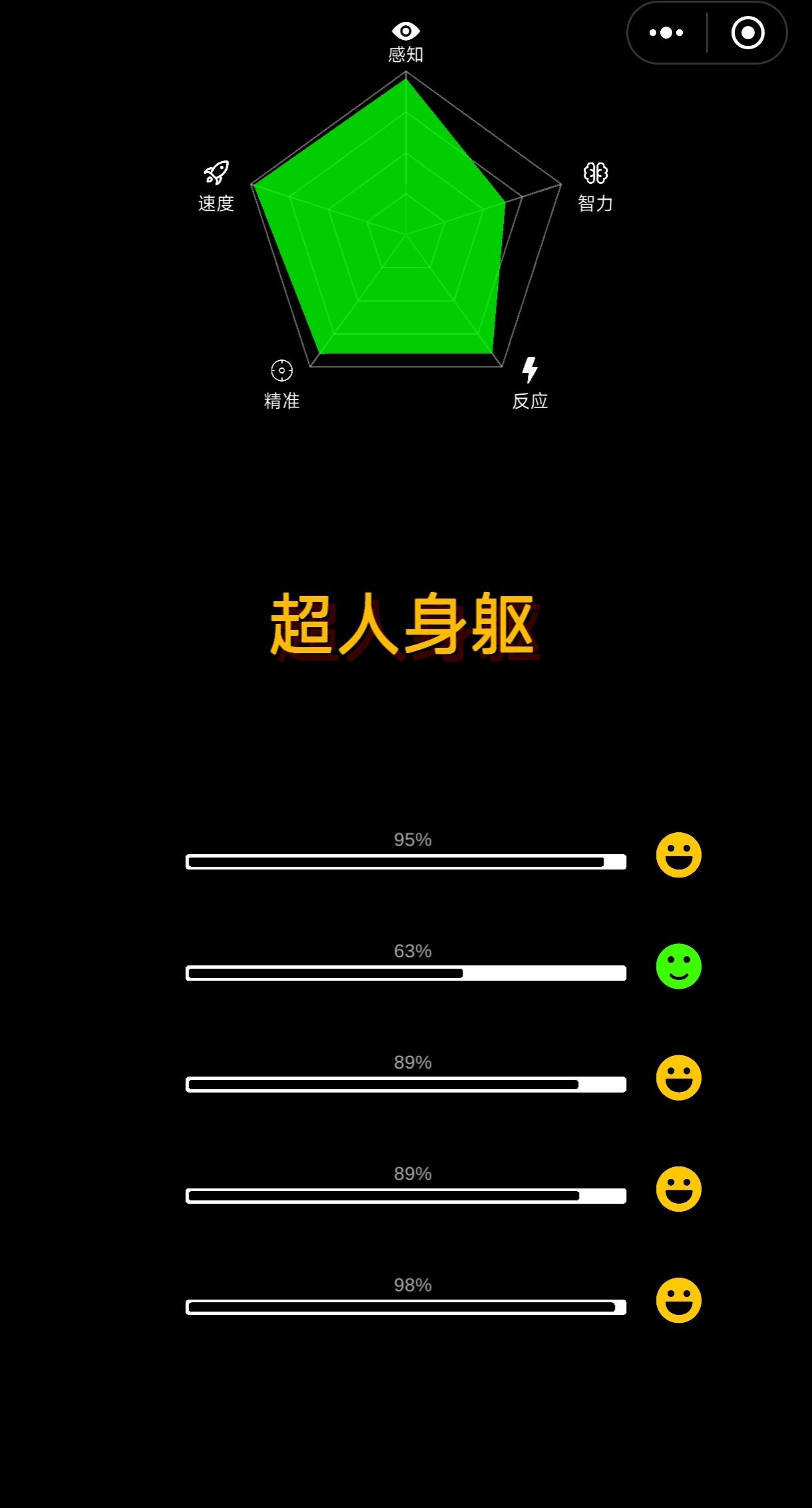Click the eye icon above 感知

(405, 30)
